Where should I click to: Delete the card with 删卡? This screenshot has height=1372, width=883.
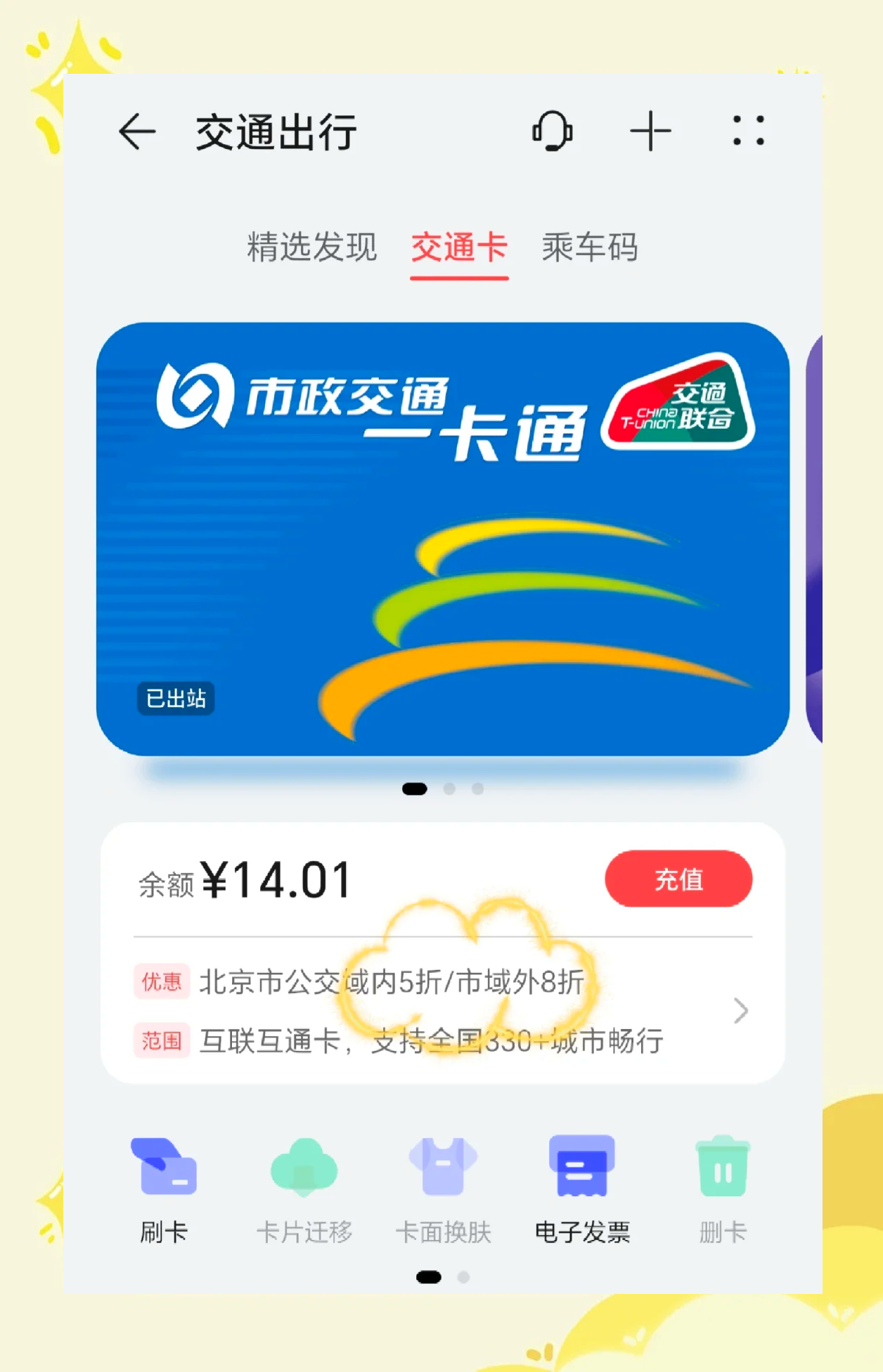(723, 1189)
